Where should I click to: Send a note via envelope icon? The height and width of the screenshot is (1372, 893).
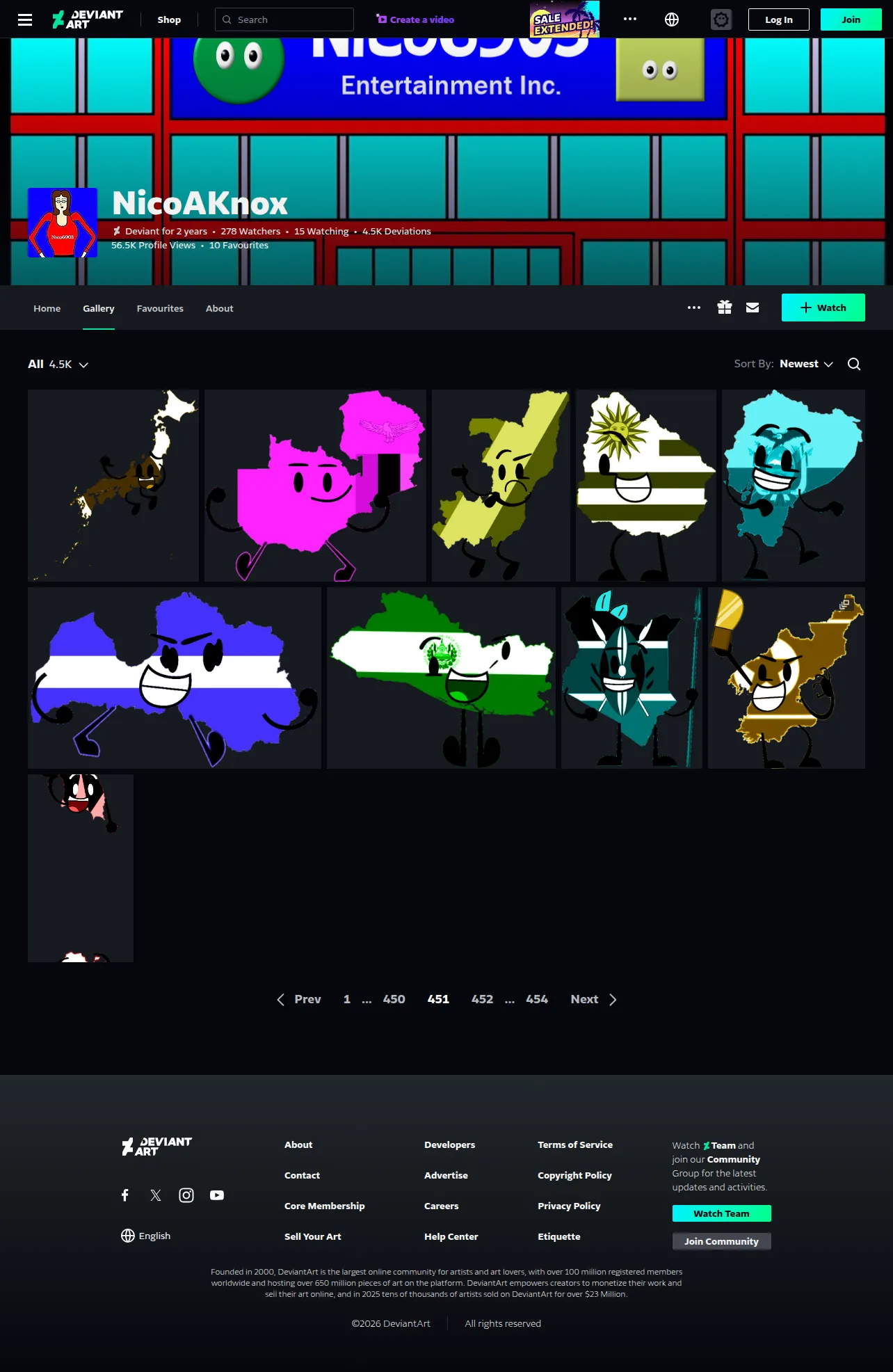753,308
